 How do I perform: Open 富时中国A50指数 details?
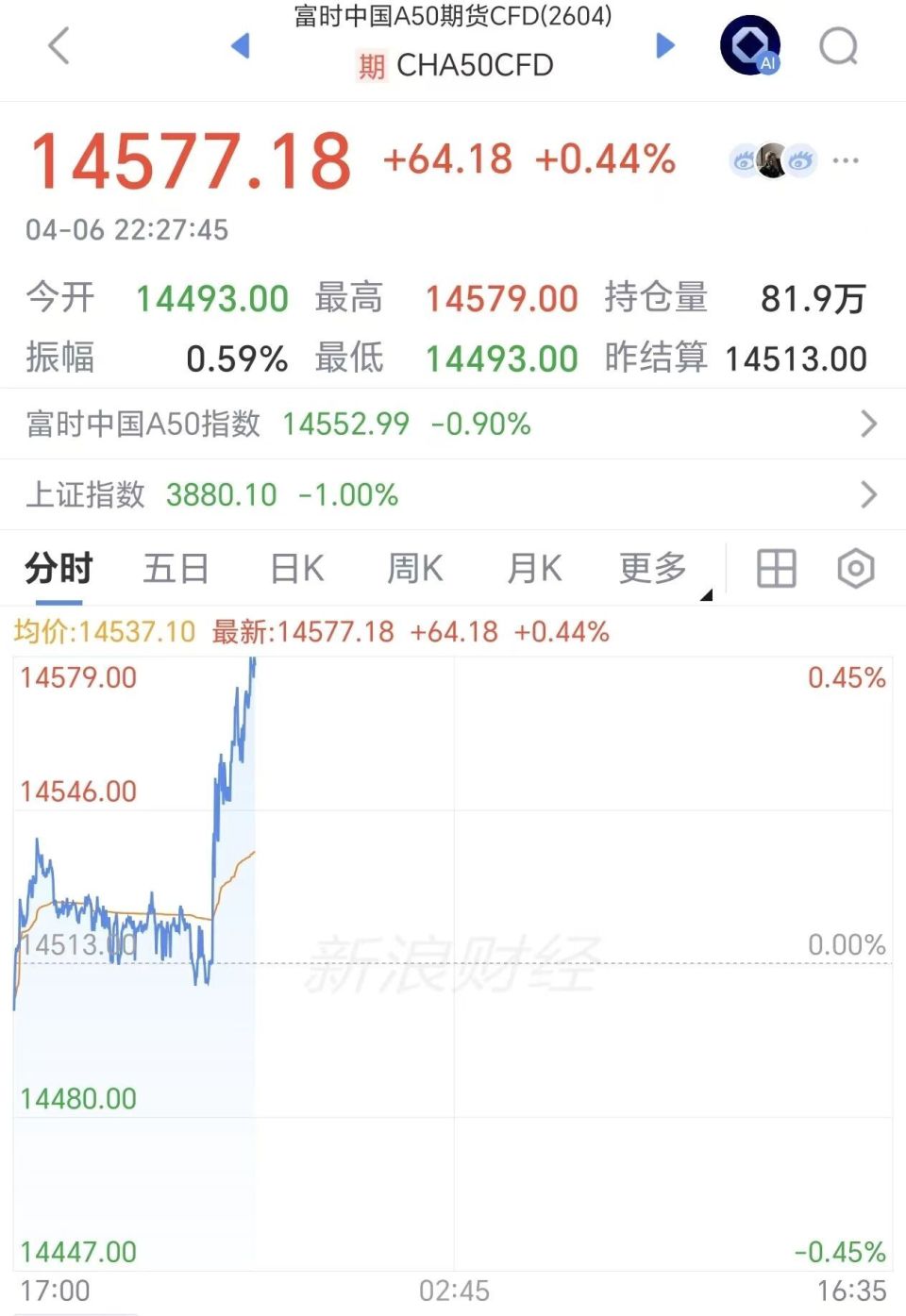coord(453,425)
